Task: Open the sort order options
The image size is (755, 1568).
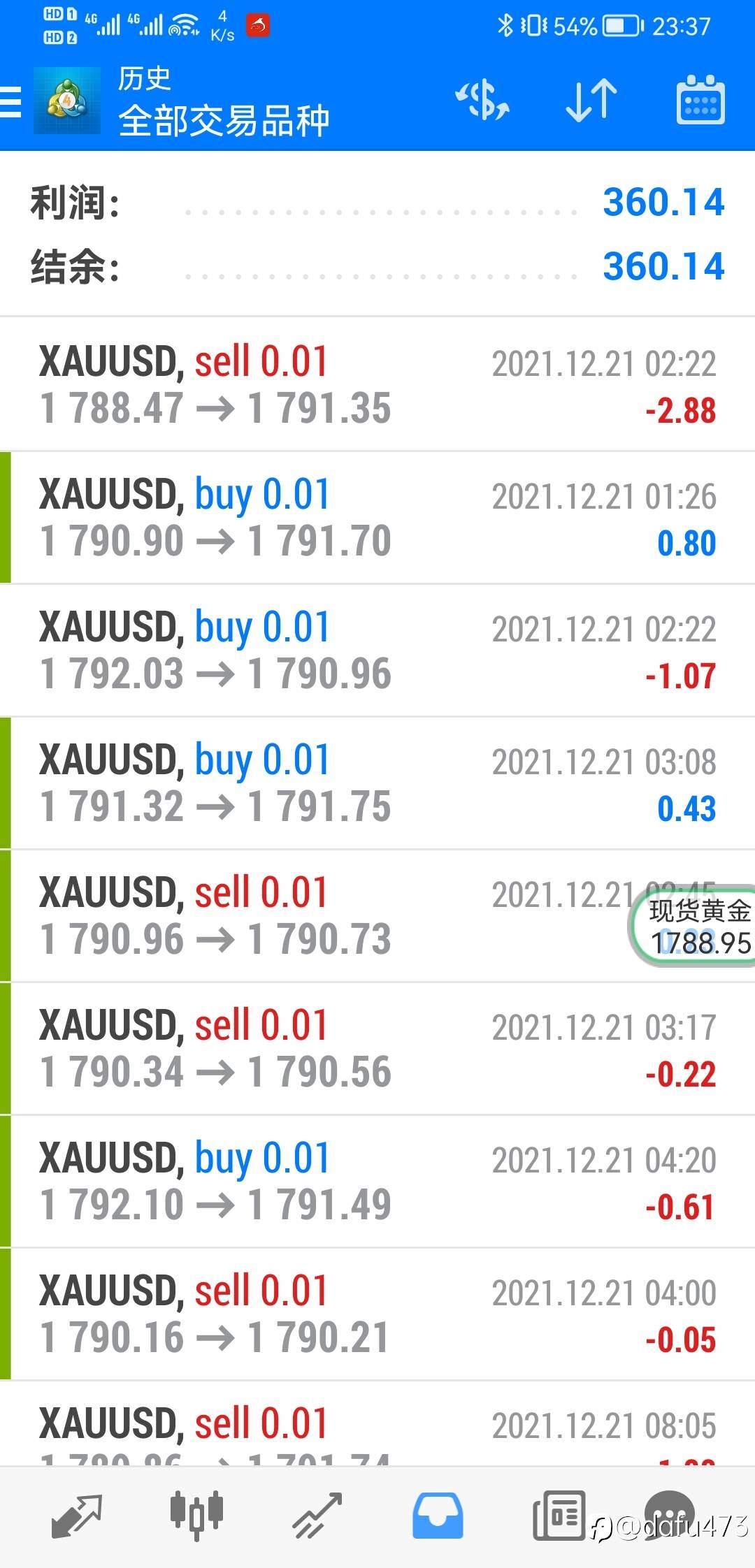Action: click(591, 101)
